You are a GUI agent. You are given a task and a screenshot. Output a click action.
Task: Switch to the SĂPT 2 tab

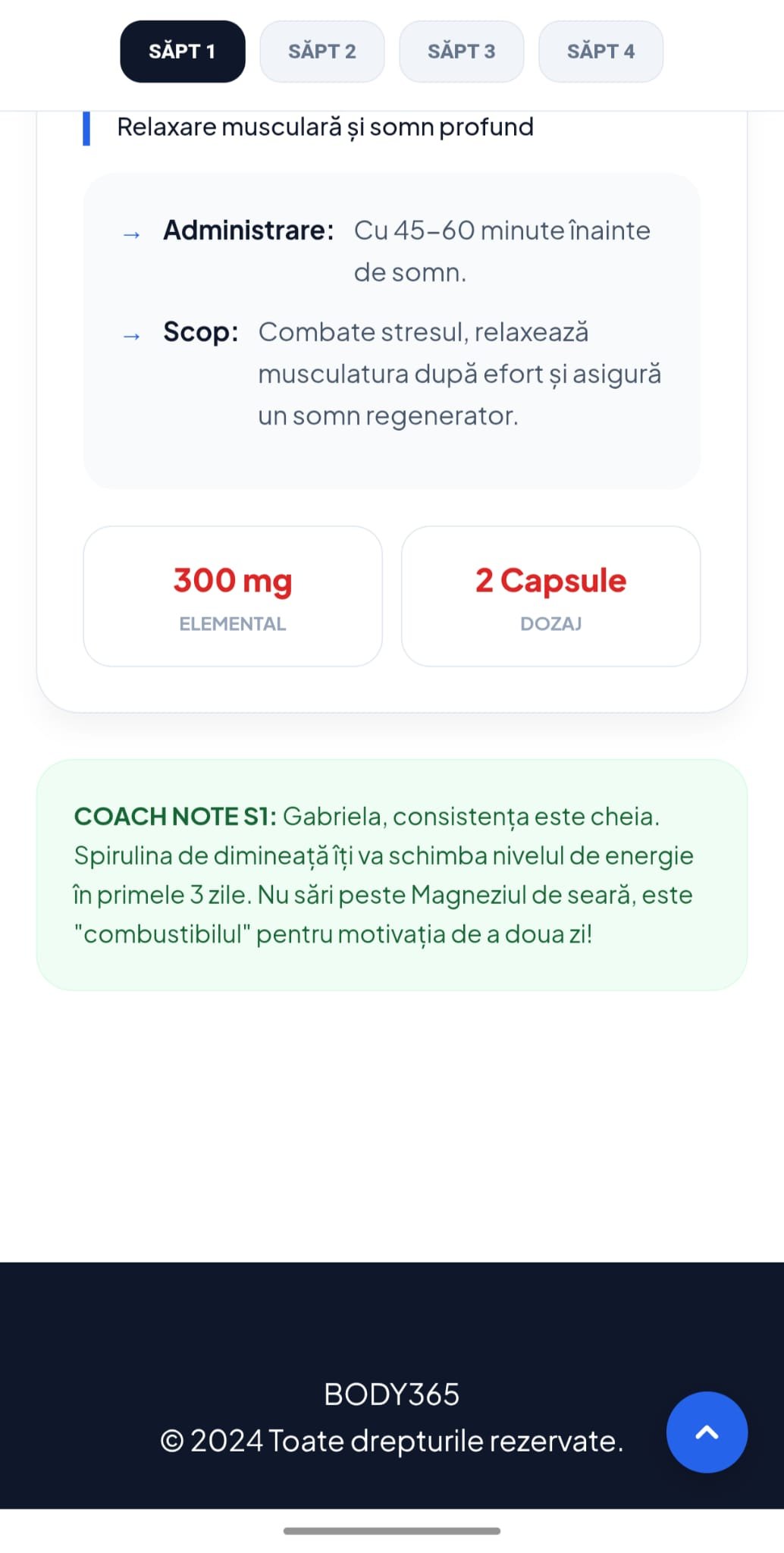click(x=321, y=52)
